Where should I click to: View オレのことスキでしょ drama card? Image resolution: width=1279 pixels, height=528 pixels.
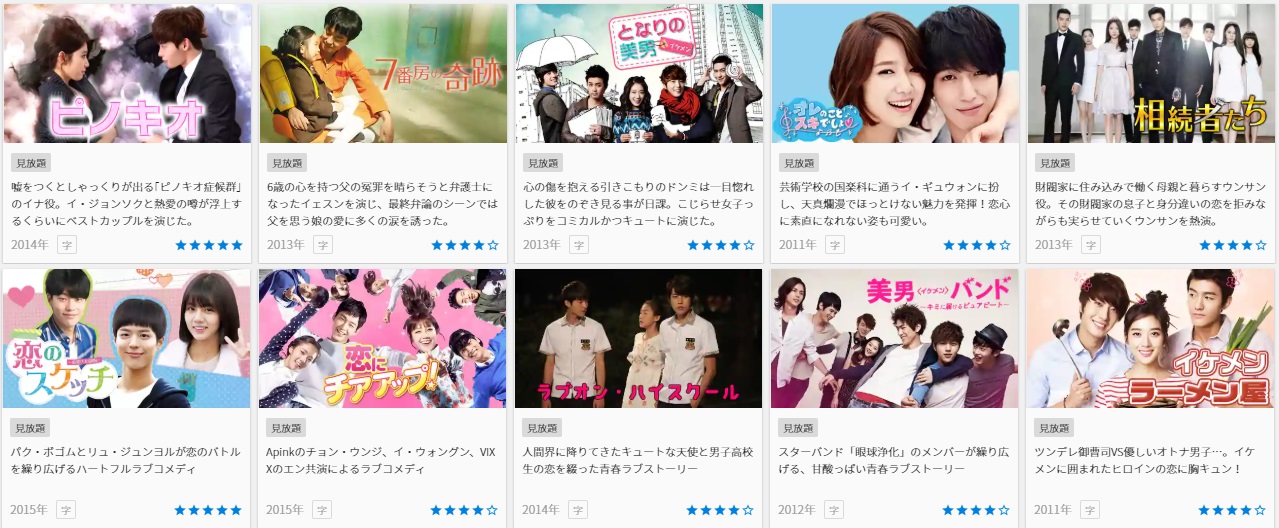[895, 74]
